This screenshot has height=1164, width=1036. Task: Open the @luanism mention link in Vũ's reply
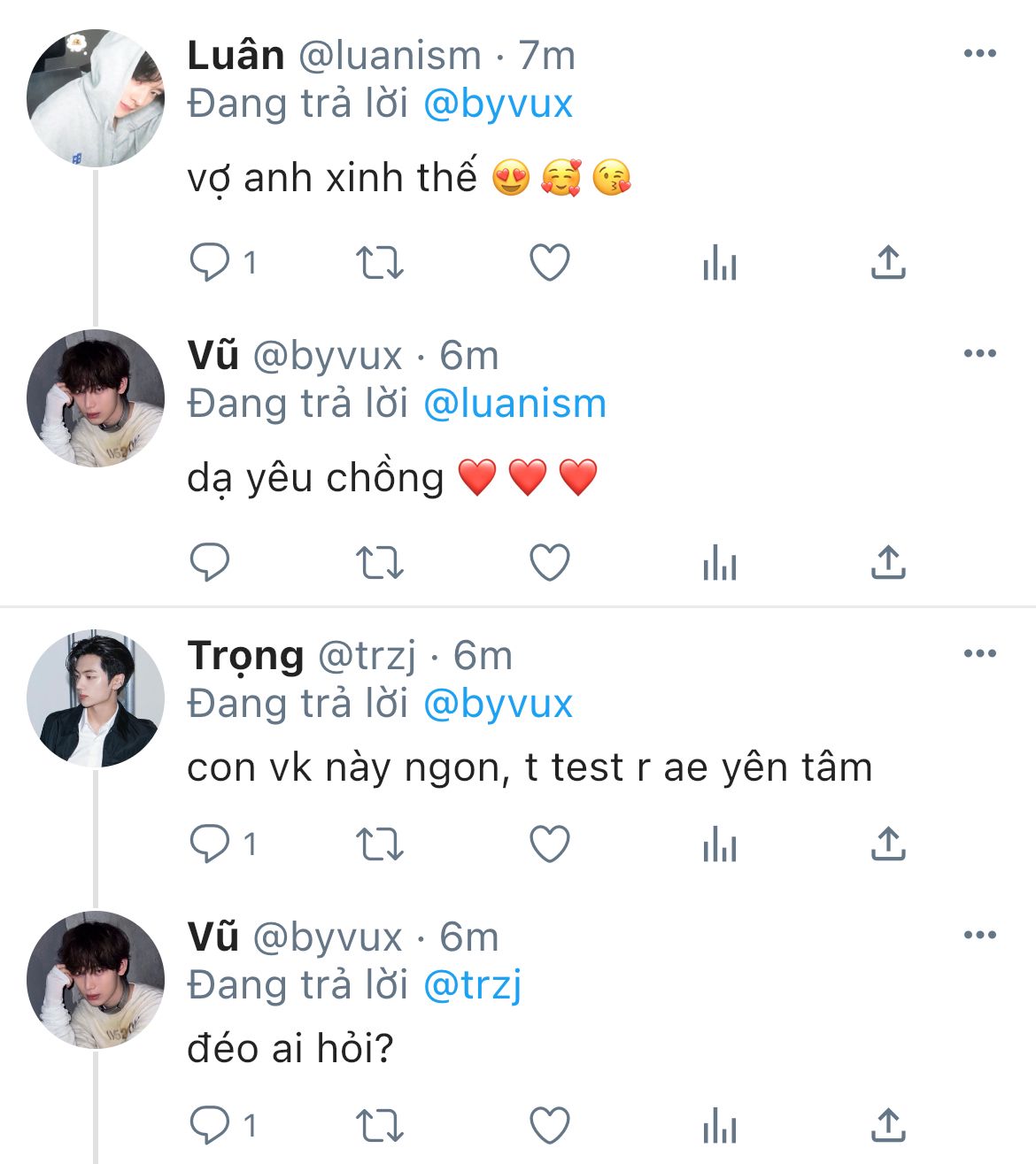click(x=514, y=404)
